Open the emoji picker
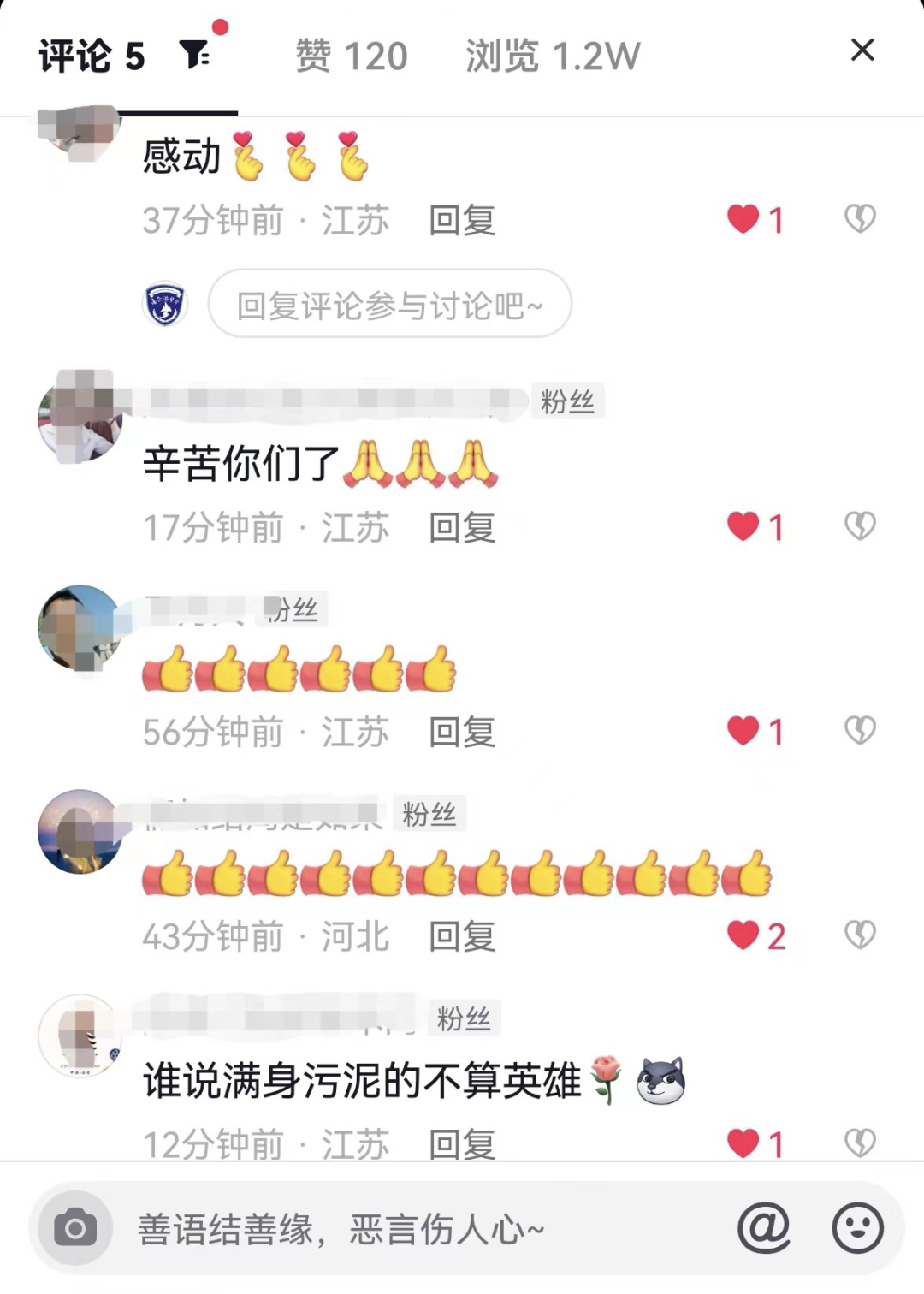The image size is (924, 1294). [x=857, y=1229]
